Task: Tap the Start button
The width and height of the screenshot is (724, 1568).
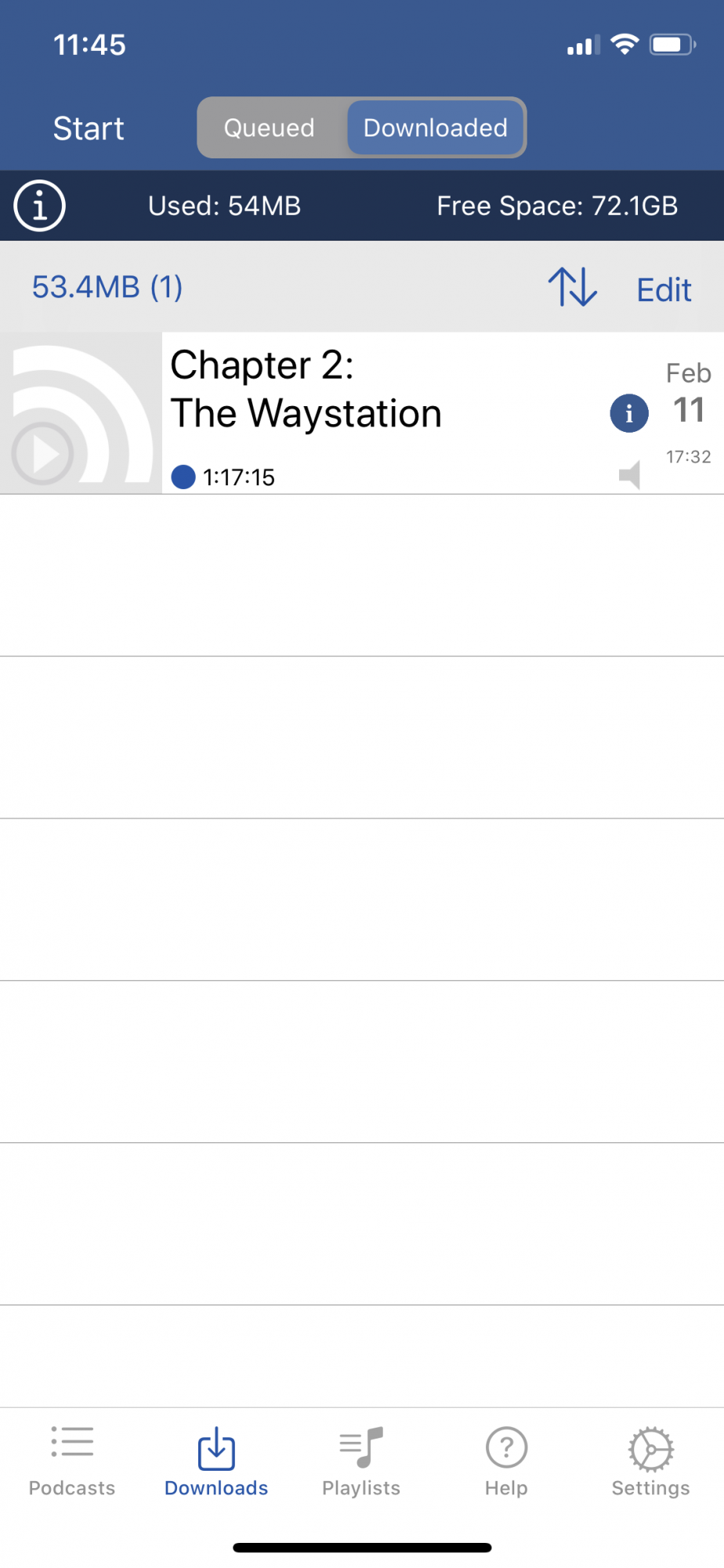Action: [x=89, y=129]
